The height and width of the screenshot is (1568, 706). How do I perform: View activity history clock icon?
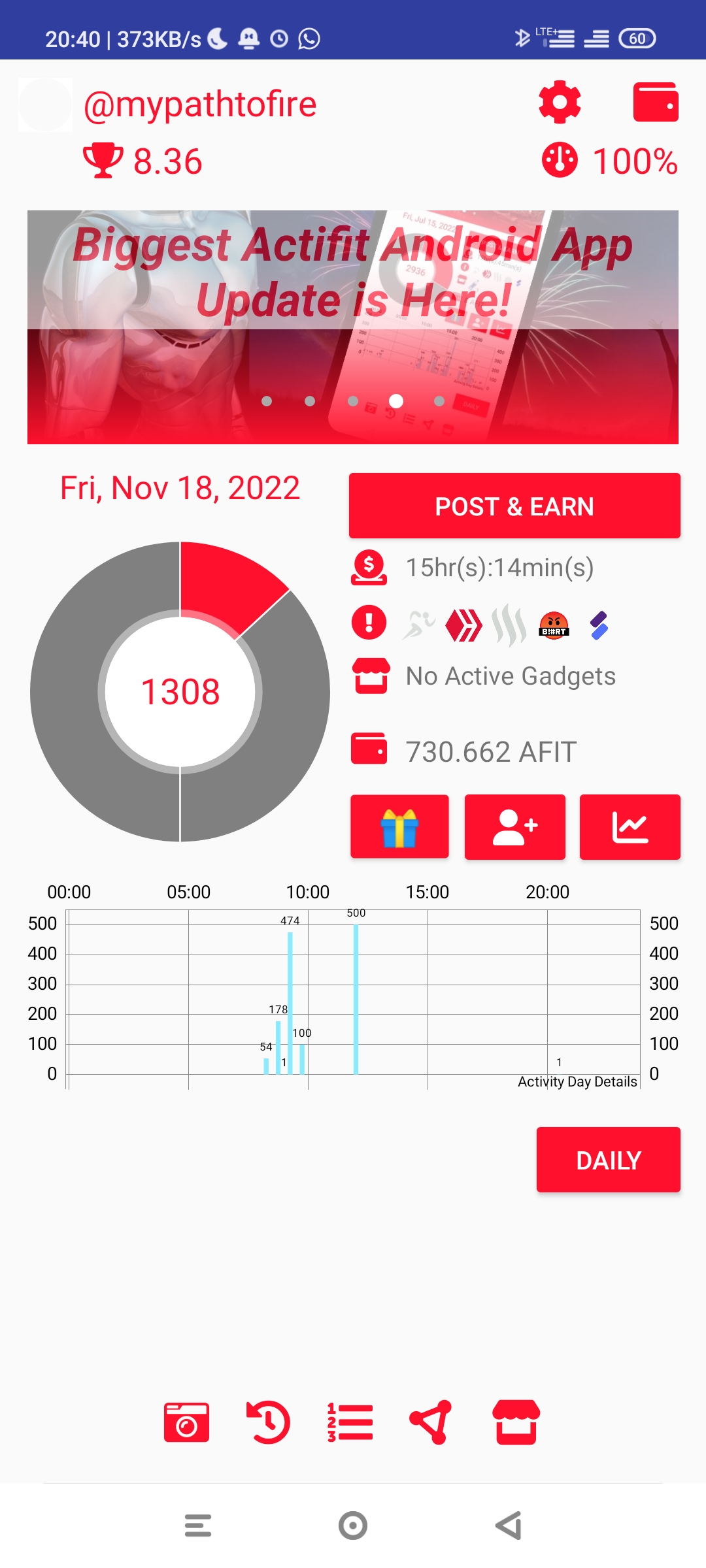(268, 1422)
